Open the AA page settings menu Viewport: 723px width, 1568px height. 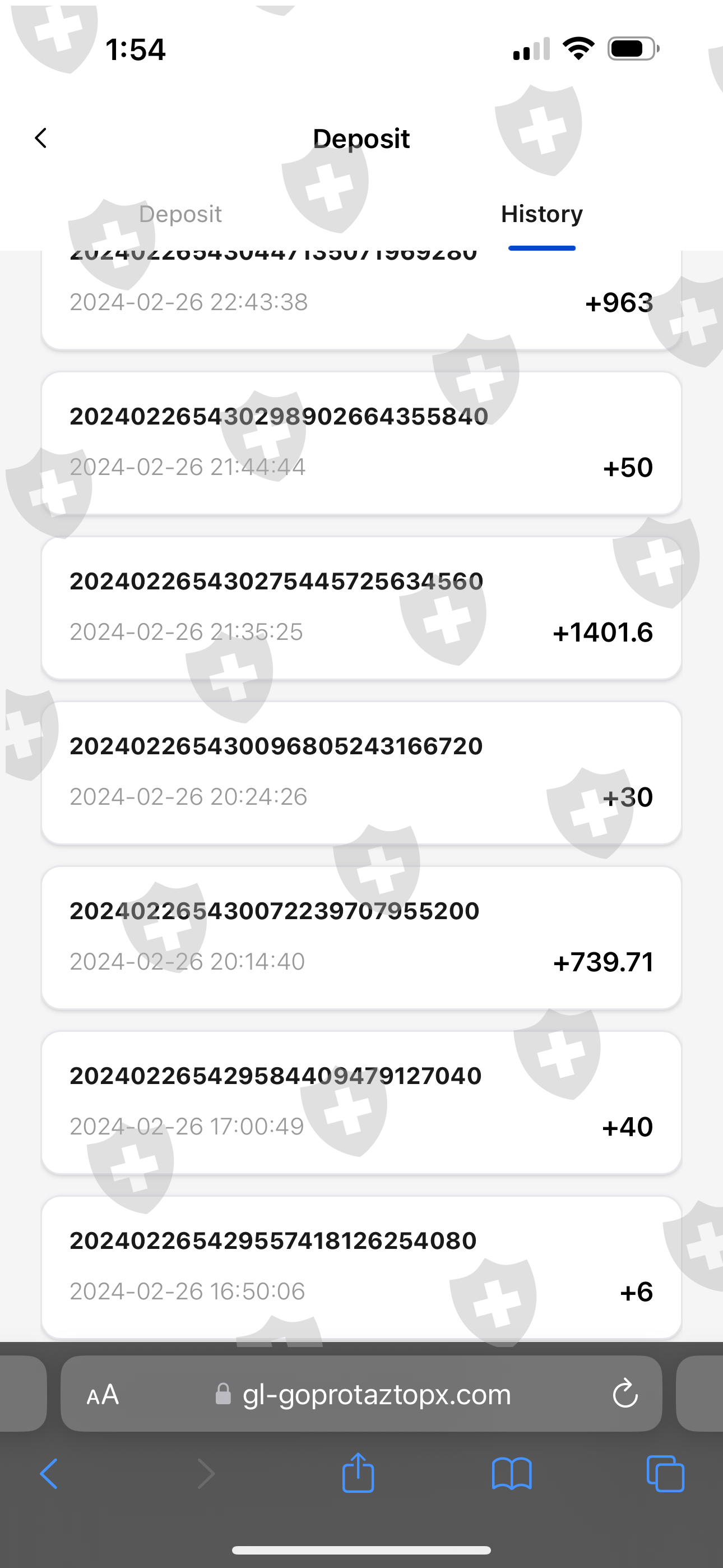coord(103,1394)
